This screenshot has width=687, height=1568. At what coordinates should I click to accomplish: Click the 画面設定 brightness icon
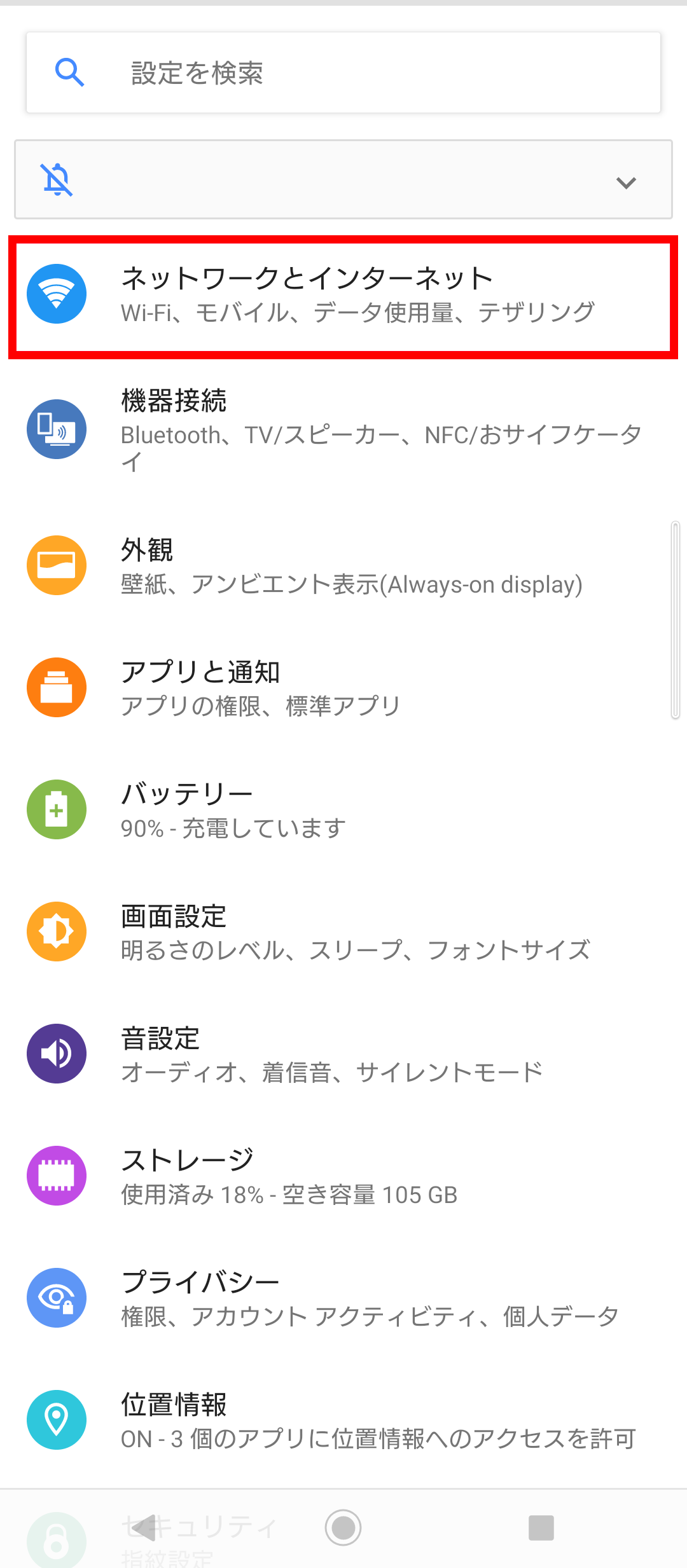56,931
